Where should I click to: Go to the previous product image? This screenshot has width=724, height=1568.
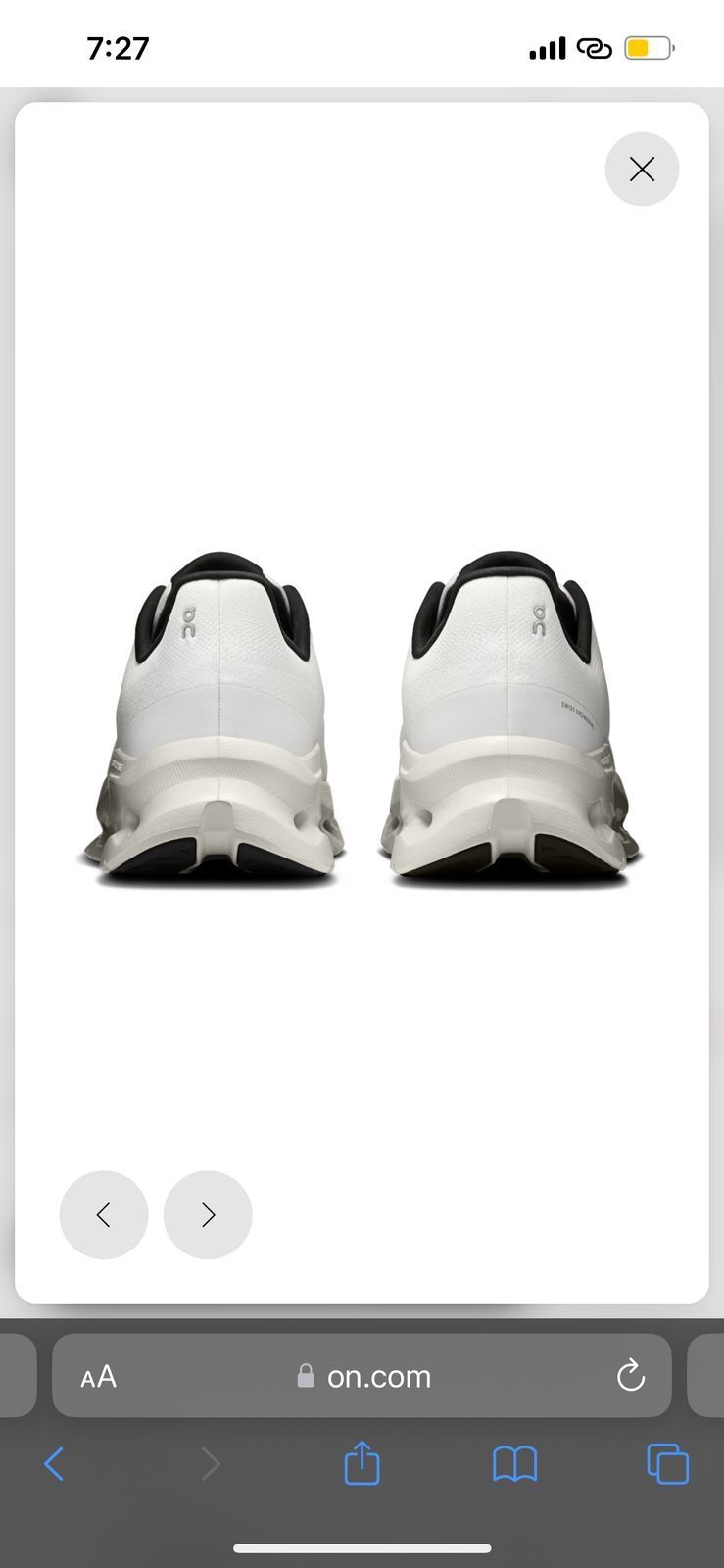pyautogui.click(x=104, y=1215)
